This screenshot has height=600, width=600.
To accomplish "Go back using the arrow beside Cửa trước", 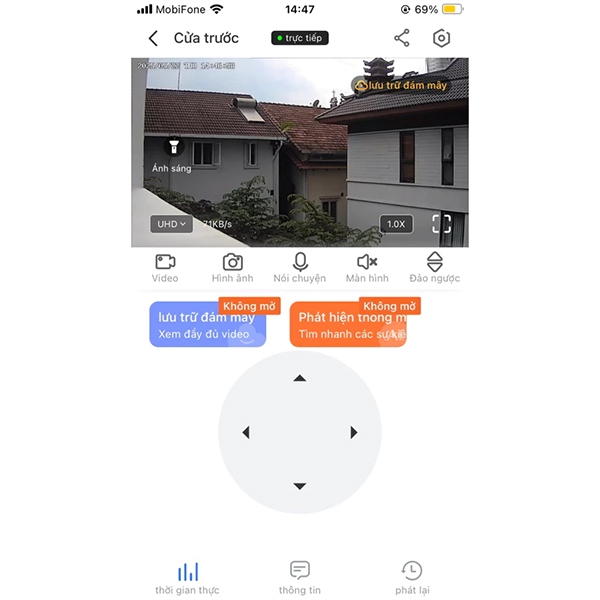I will 153,39.
